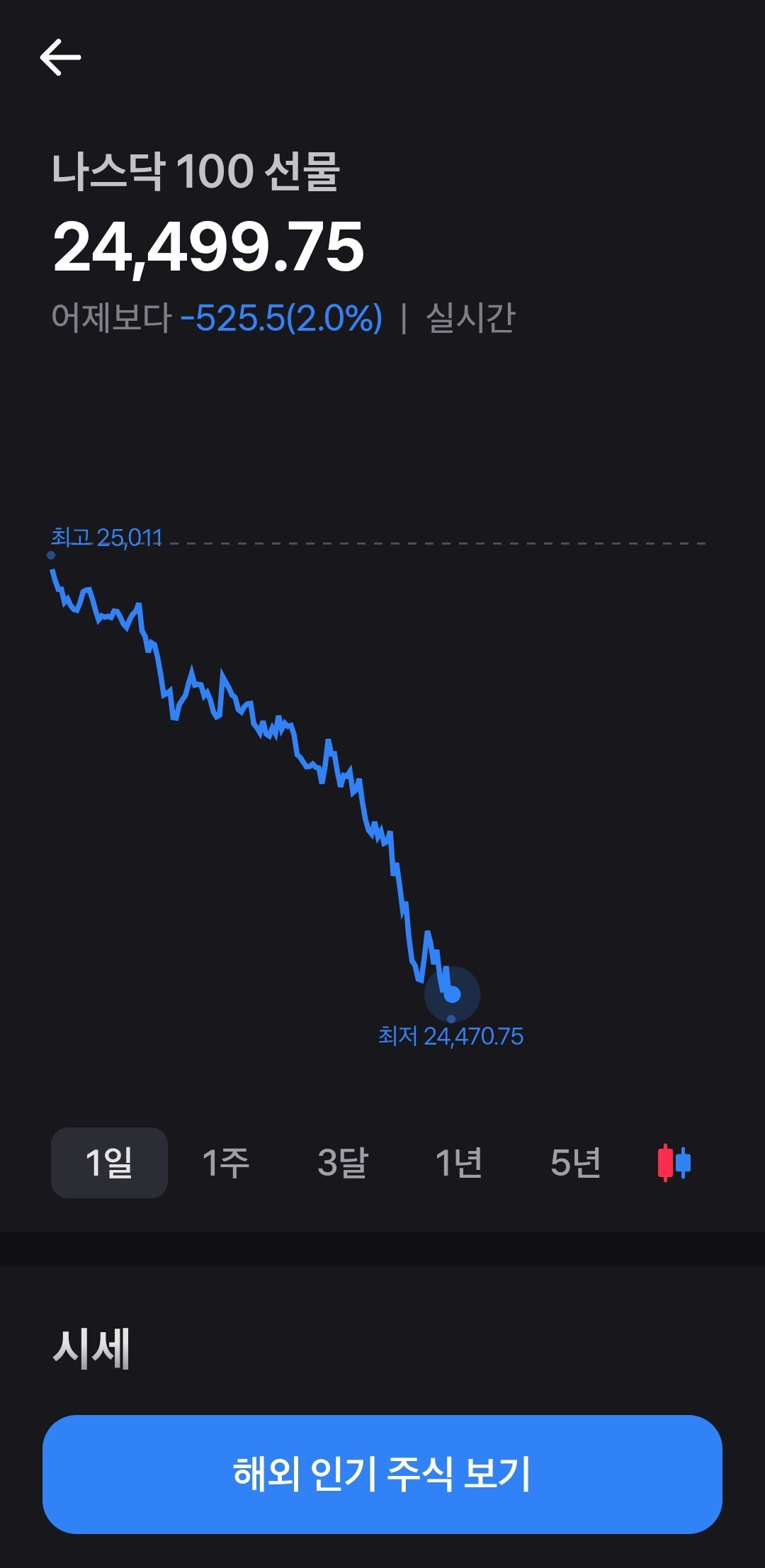This screenshot has width=765, height=1568.
Task: Switch to the 3달 chart range
Action: pyautogui.click(x=343, y=1162)
